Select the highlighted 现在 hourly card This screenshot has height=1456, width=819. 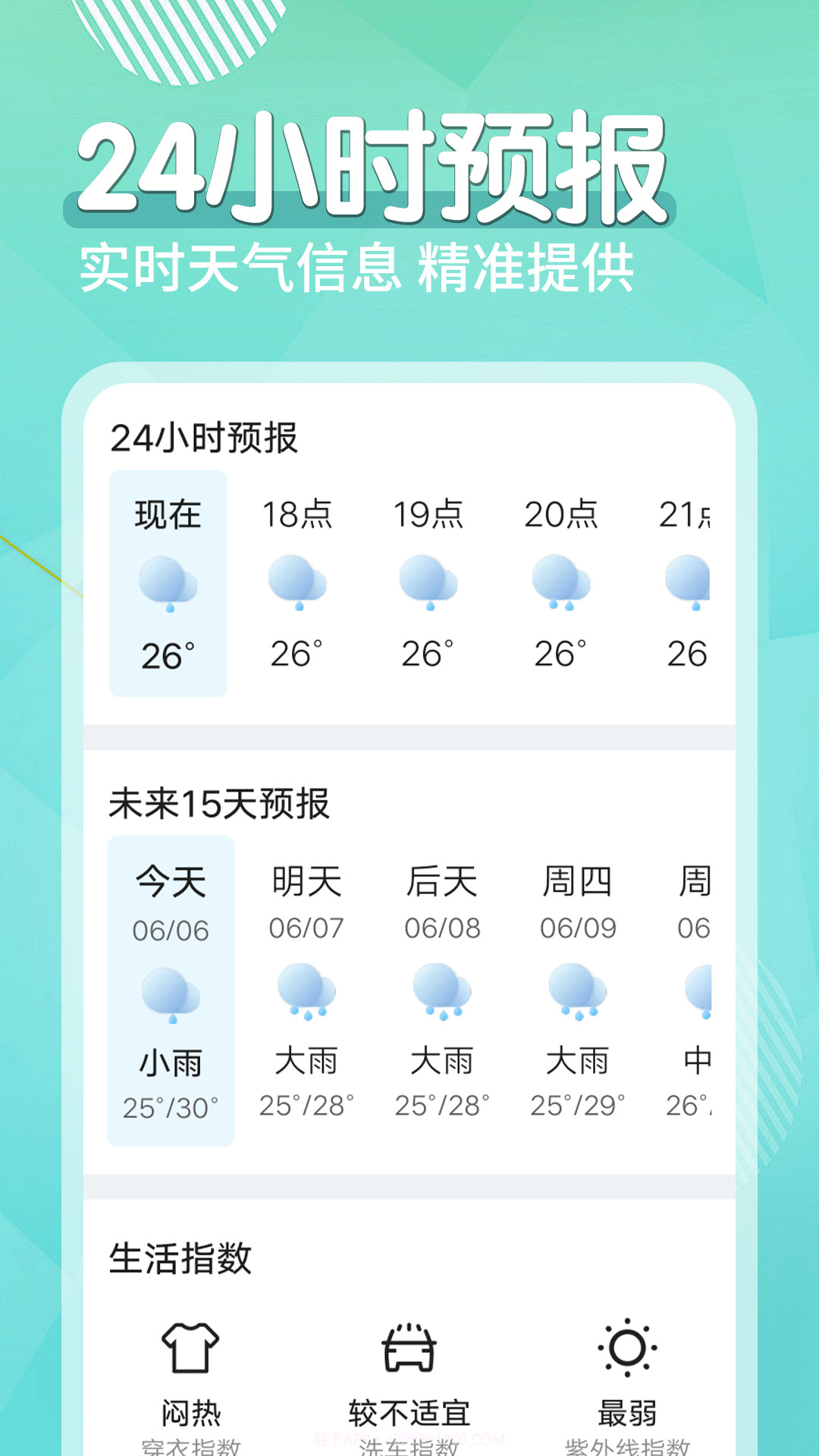(x=168, y=584)
